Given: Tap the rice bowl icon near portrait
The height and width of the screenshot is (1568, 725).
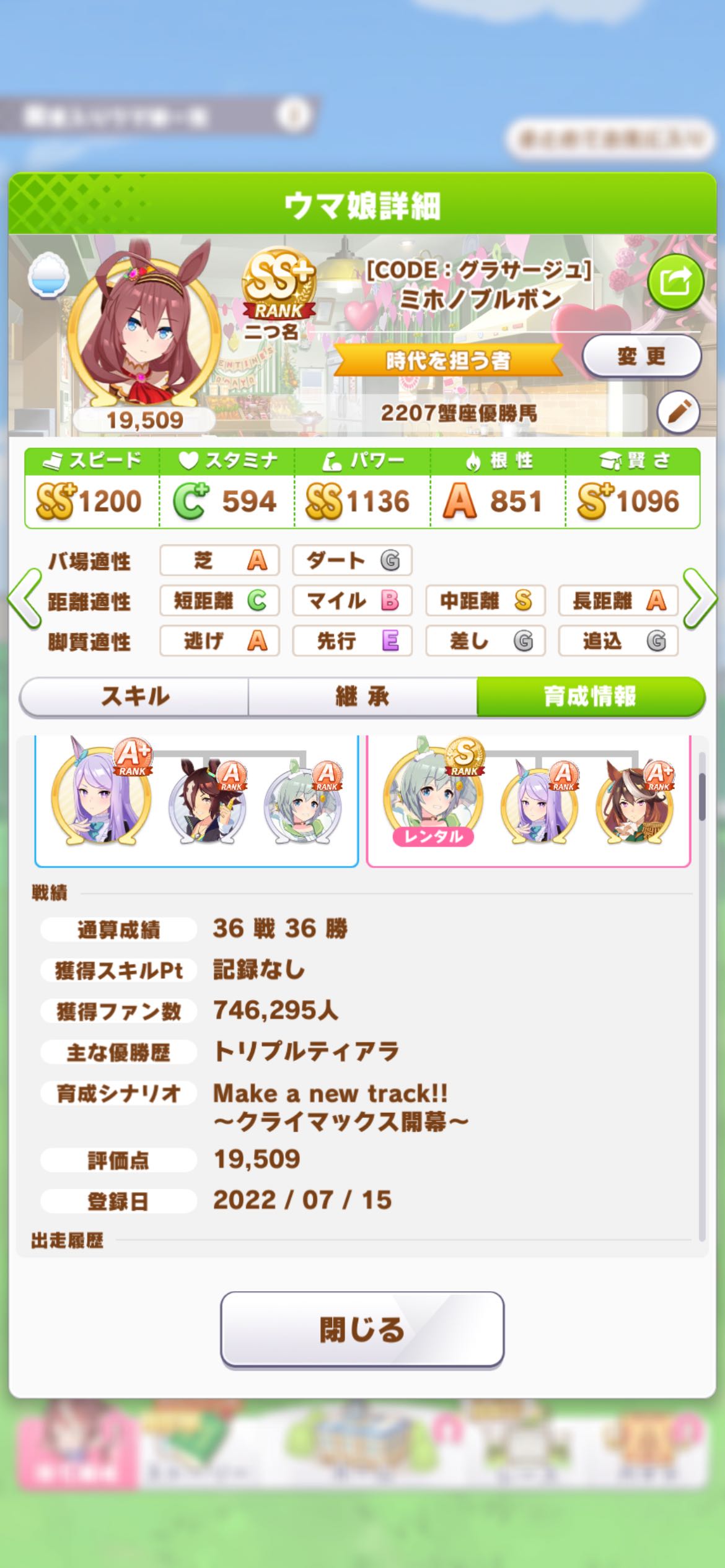Looking at the screenshot, I should (x=48, y=276).
